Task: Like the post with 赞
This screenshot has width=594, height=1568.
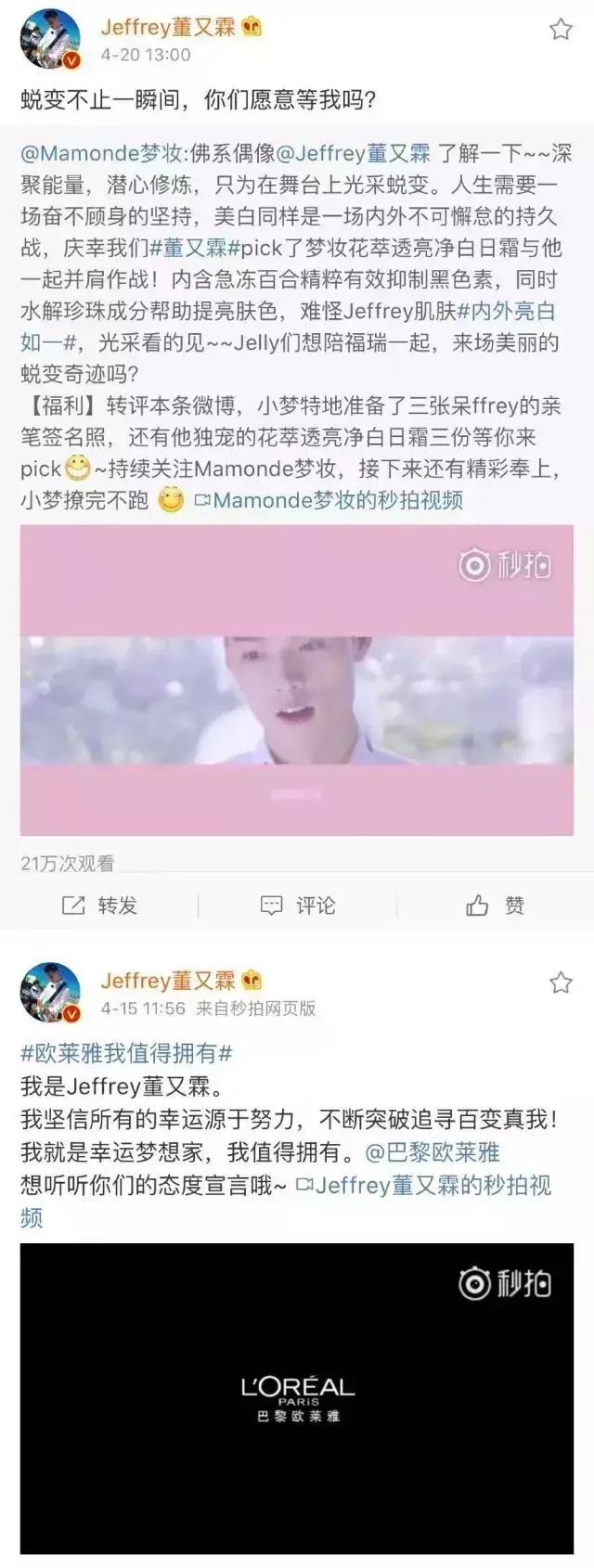Action: 495,906
